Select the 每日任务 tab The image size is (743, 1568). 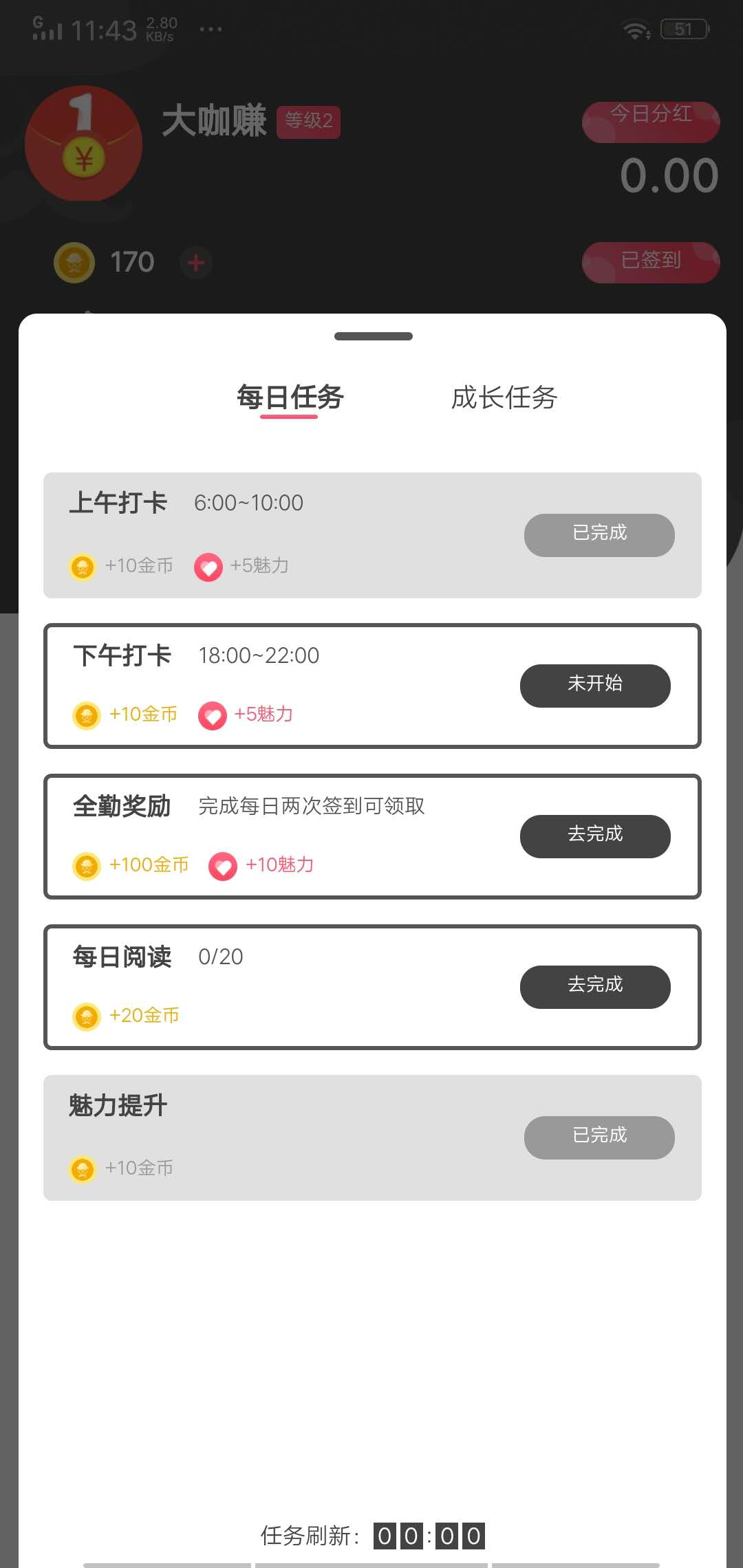(x=290, y=398)
